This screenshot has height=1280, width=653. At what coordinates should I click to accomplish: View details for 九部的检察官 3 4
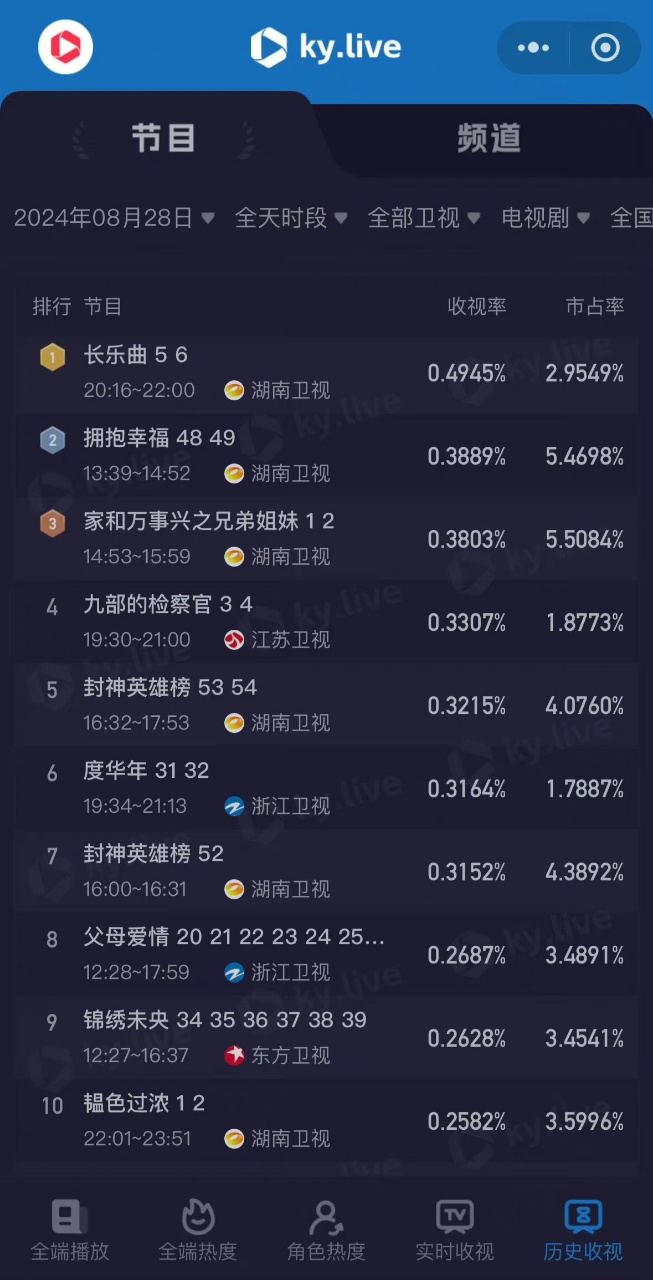(326, 622)
